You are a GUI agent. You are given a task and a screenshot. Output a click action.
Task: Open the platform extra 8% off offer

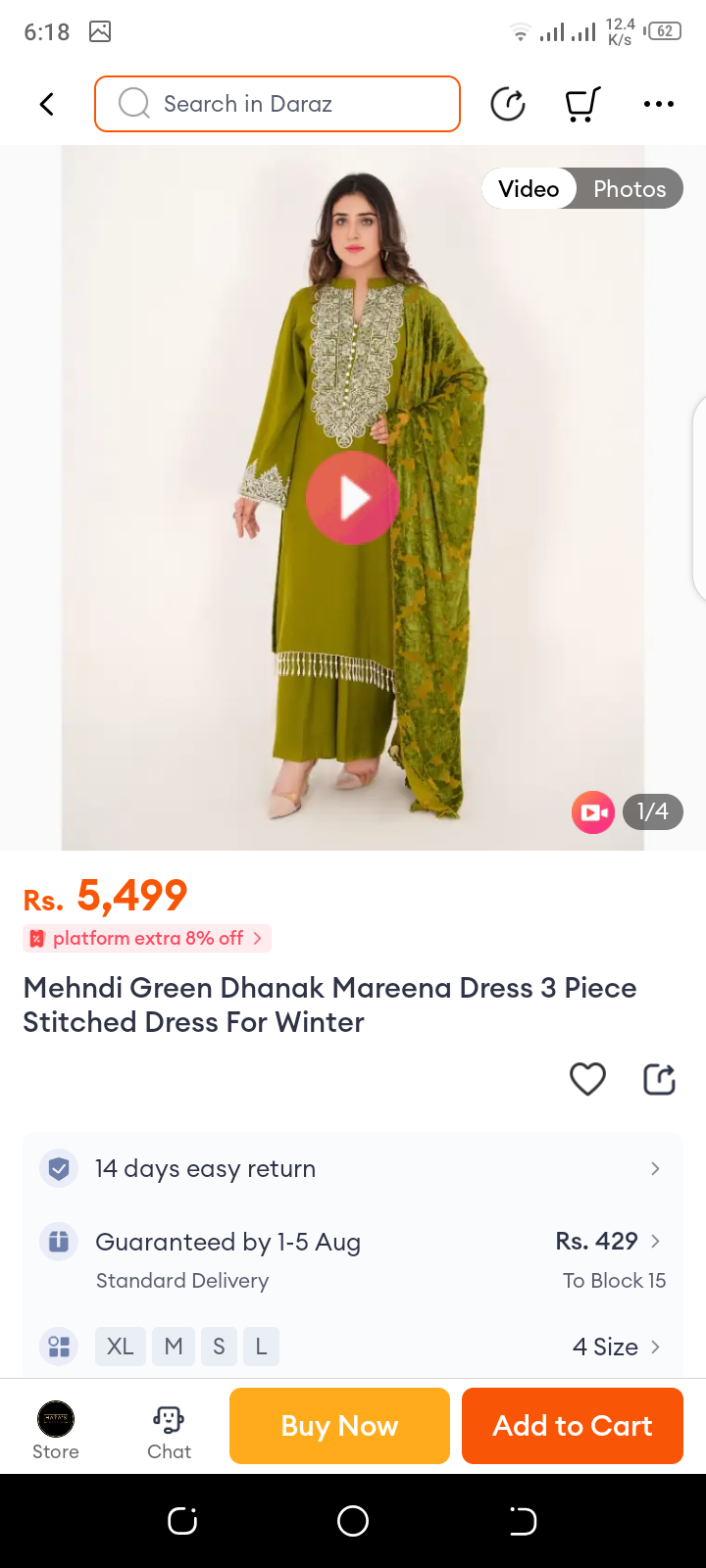147,939
